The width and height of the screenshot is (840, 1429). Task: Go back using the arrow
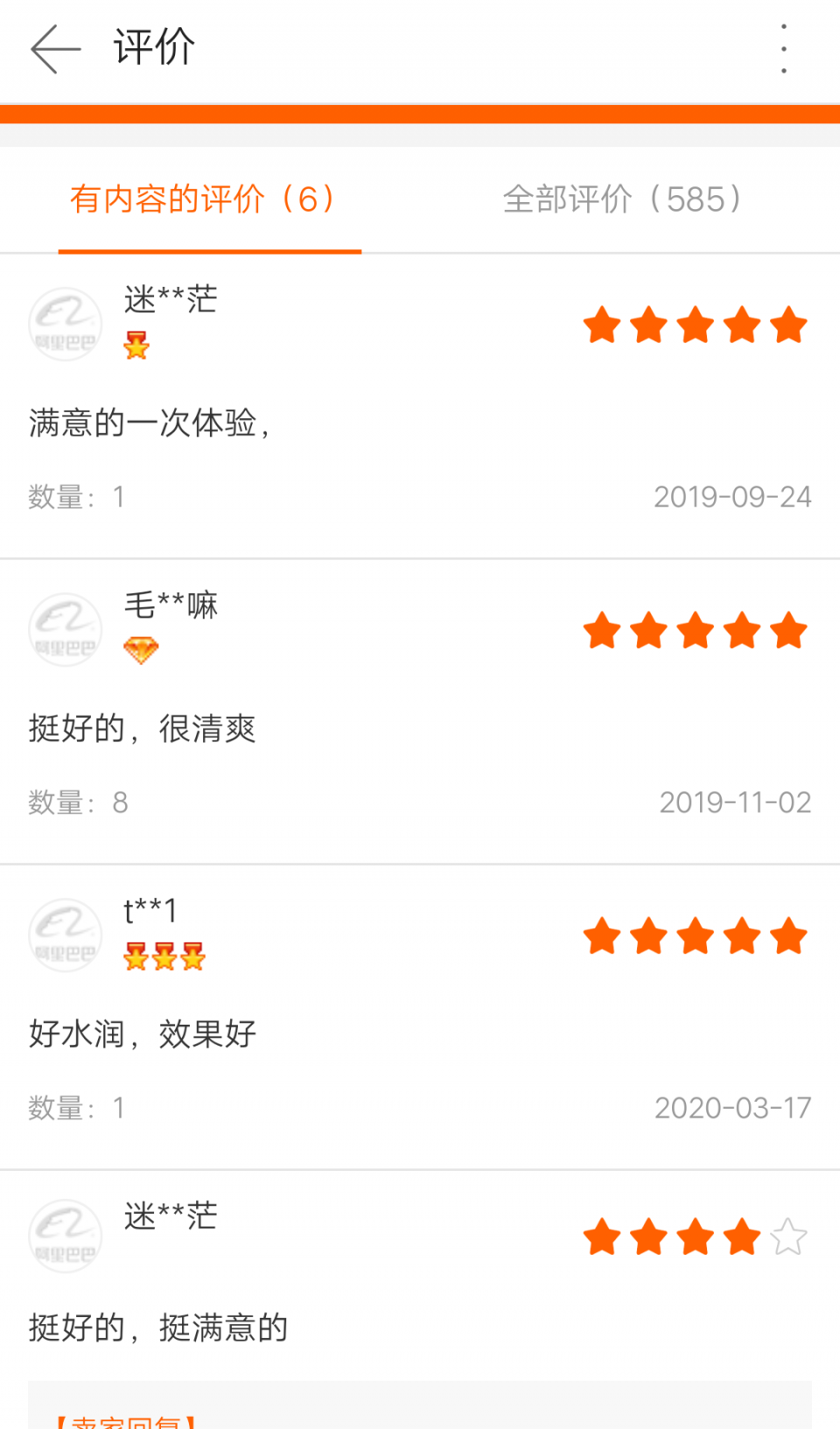pyautogui.click(x=56, y=49)
